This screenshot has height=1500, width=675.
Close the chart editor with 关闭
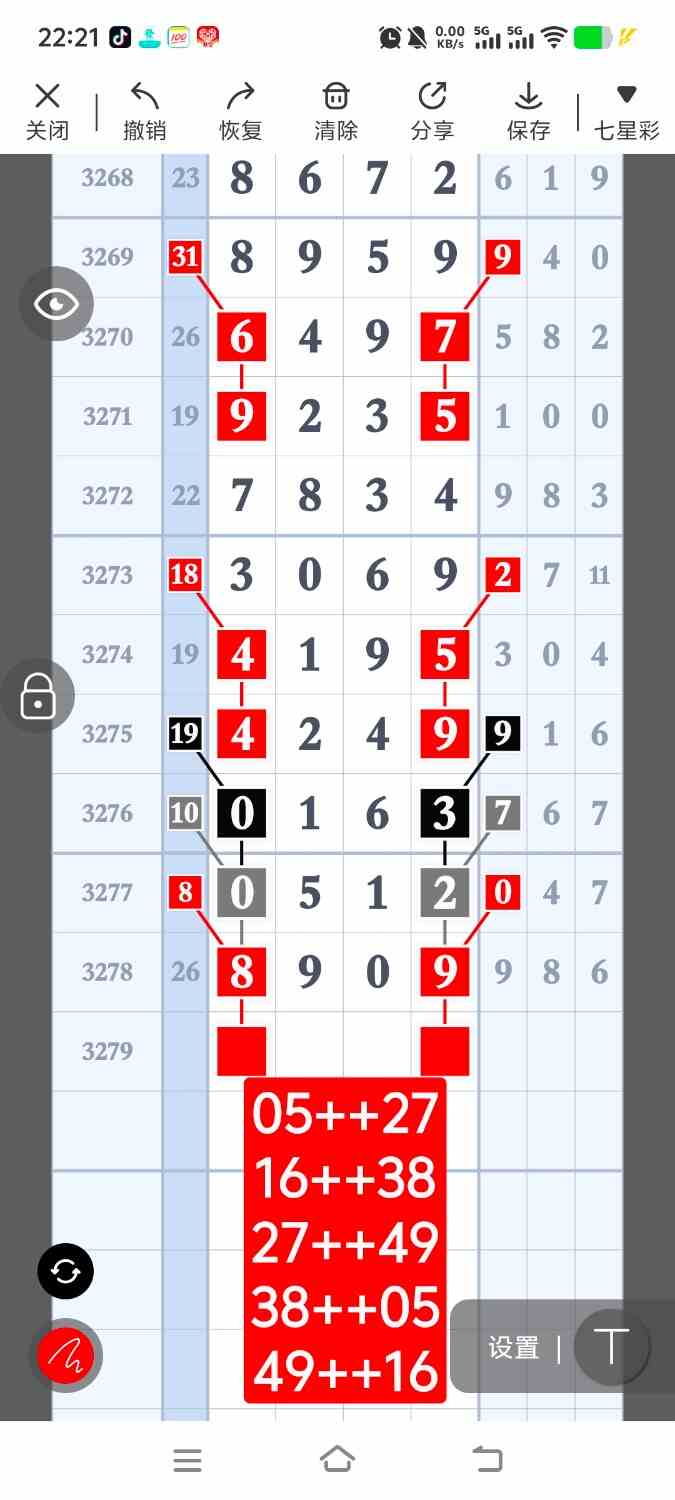click(47, 112)
